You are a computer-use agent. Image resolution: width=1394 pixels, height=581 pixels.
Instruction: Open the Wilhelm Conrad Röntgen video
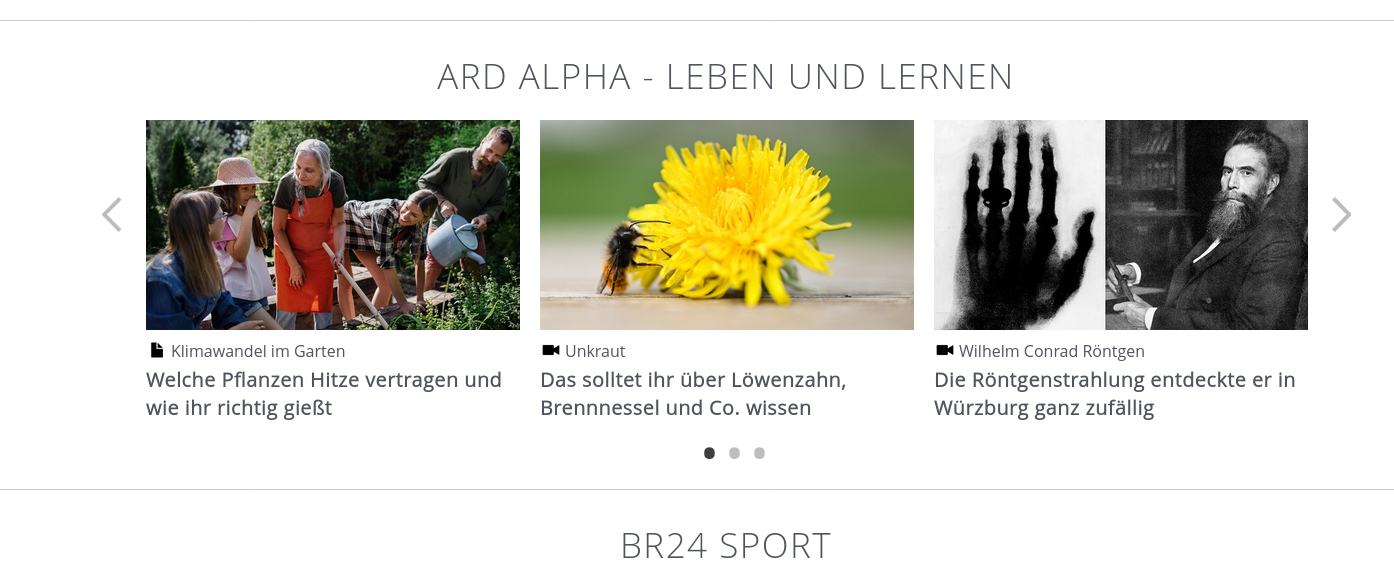(1120, 225)
